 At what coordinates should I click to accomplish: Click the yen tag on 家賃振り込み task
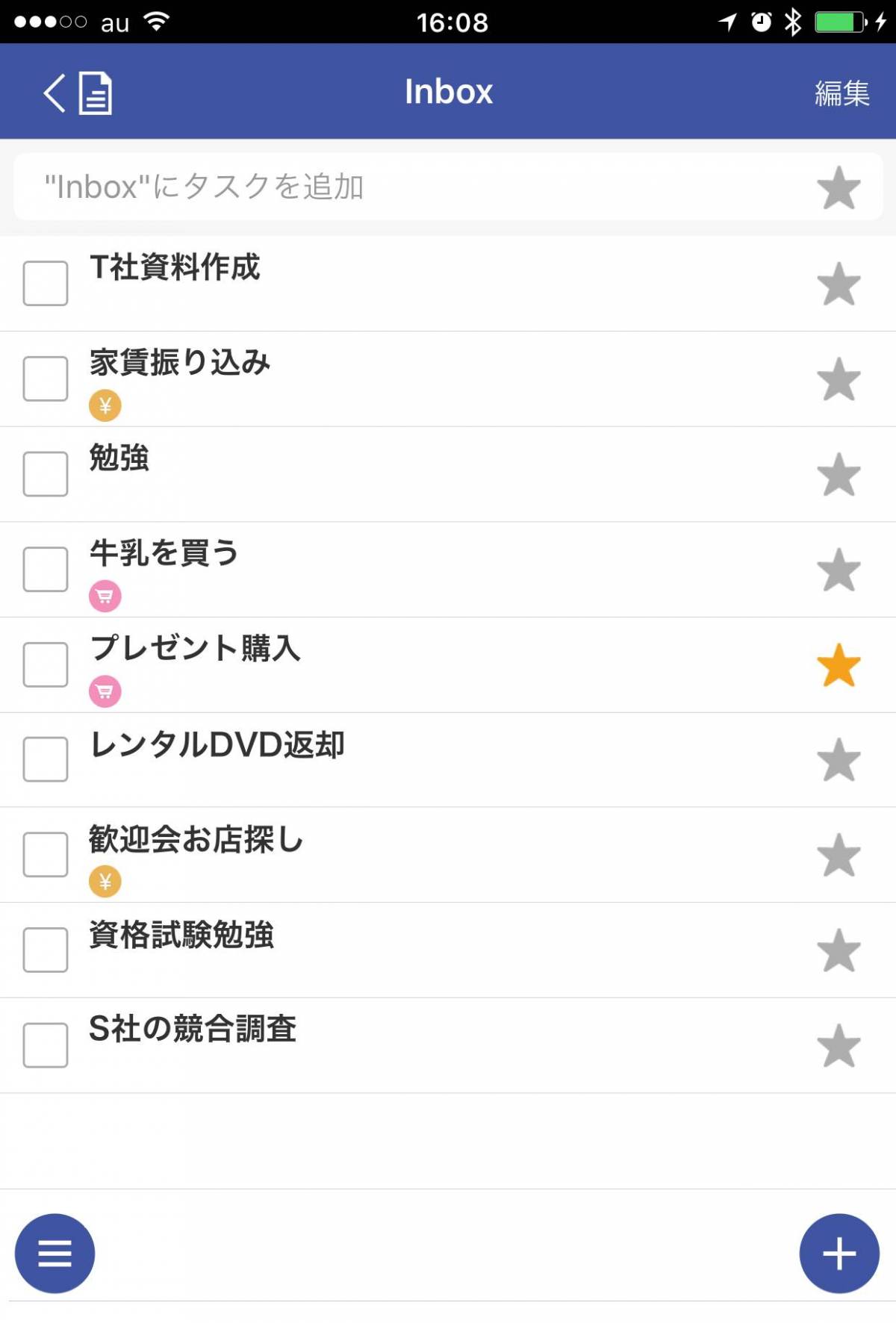106,405
